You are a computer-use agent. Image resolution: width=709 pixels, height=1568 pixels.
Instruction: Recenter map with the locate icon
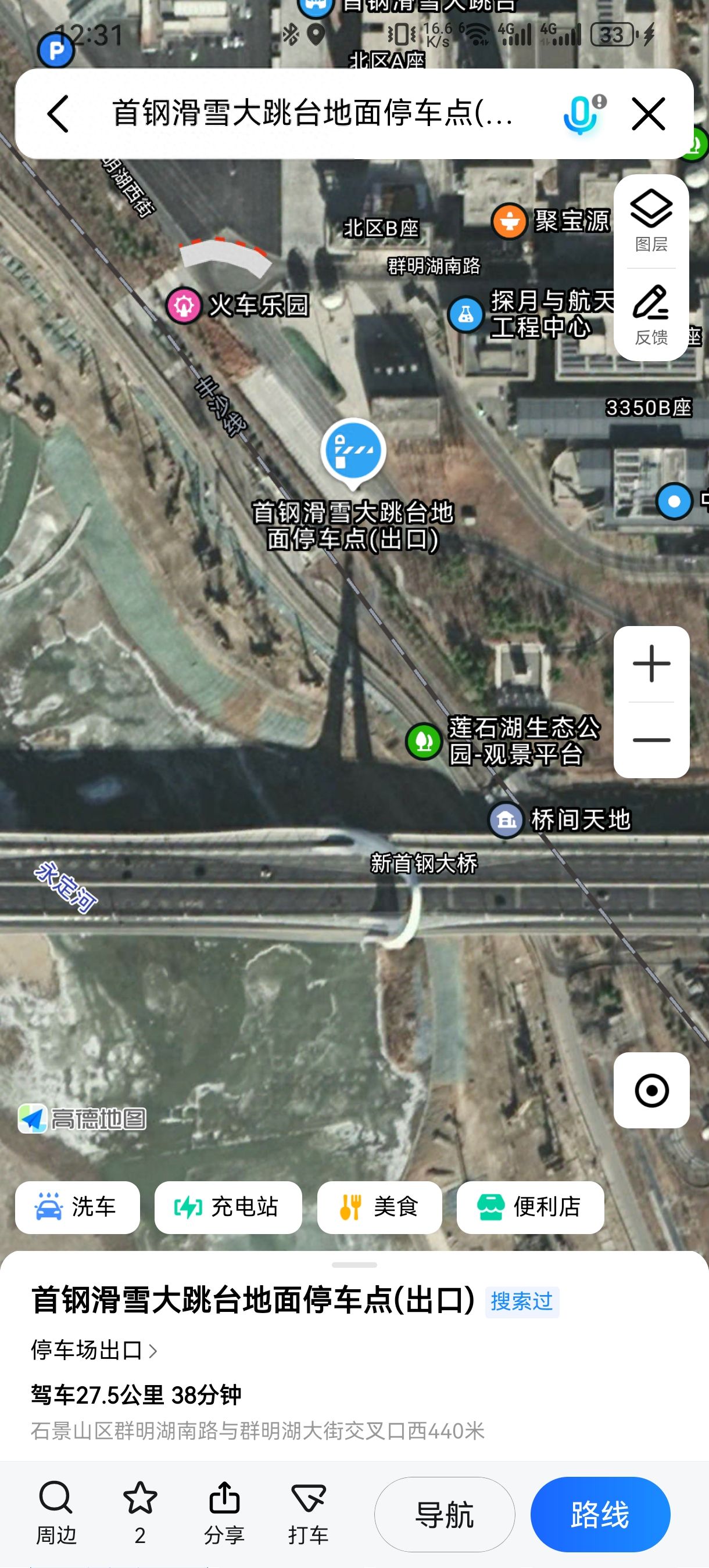[650, 1089]
